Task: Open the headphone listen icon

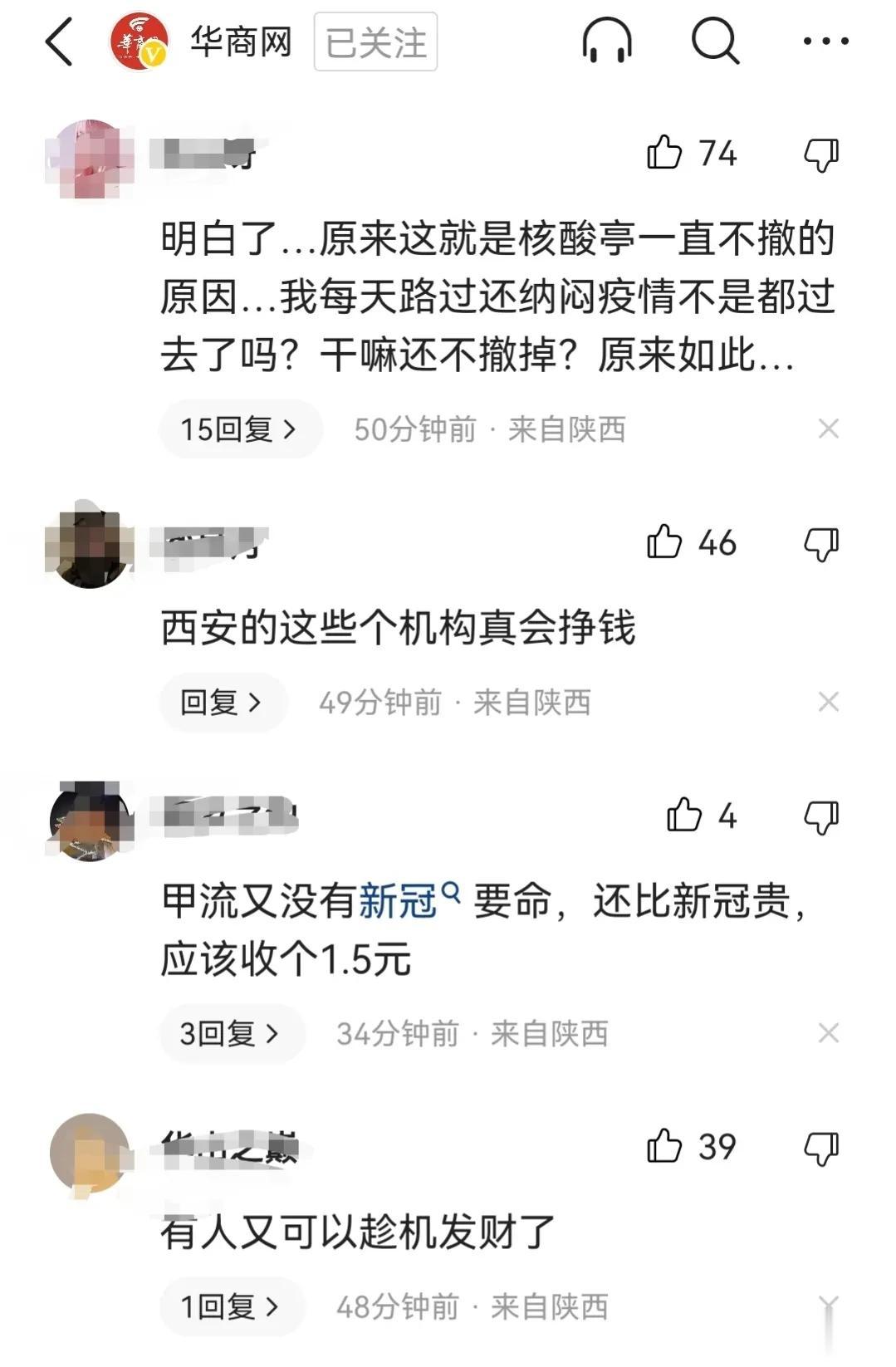Action: (x=607, y=41)
